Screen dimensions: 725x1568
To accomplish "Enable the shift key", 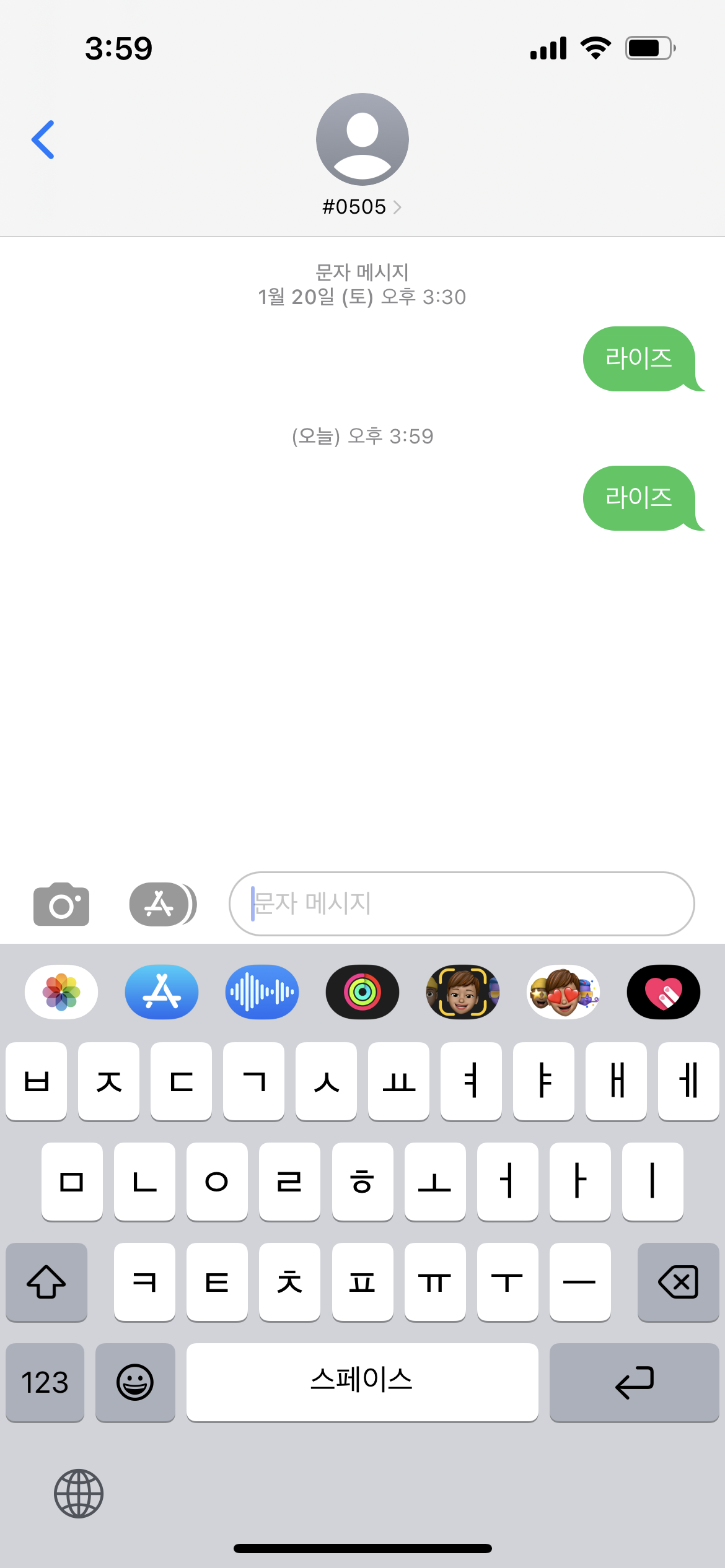I will (46, 1282).
